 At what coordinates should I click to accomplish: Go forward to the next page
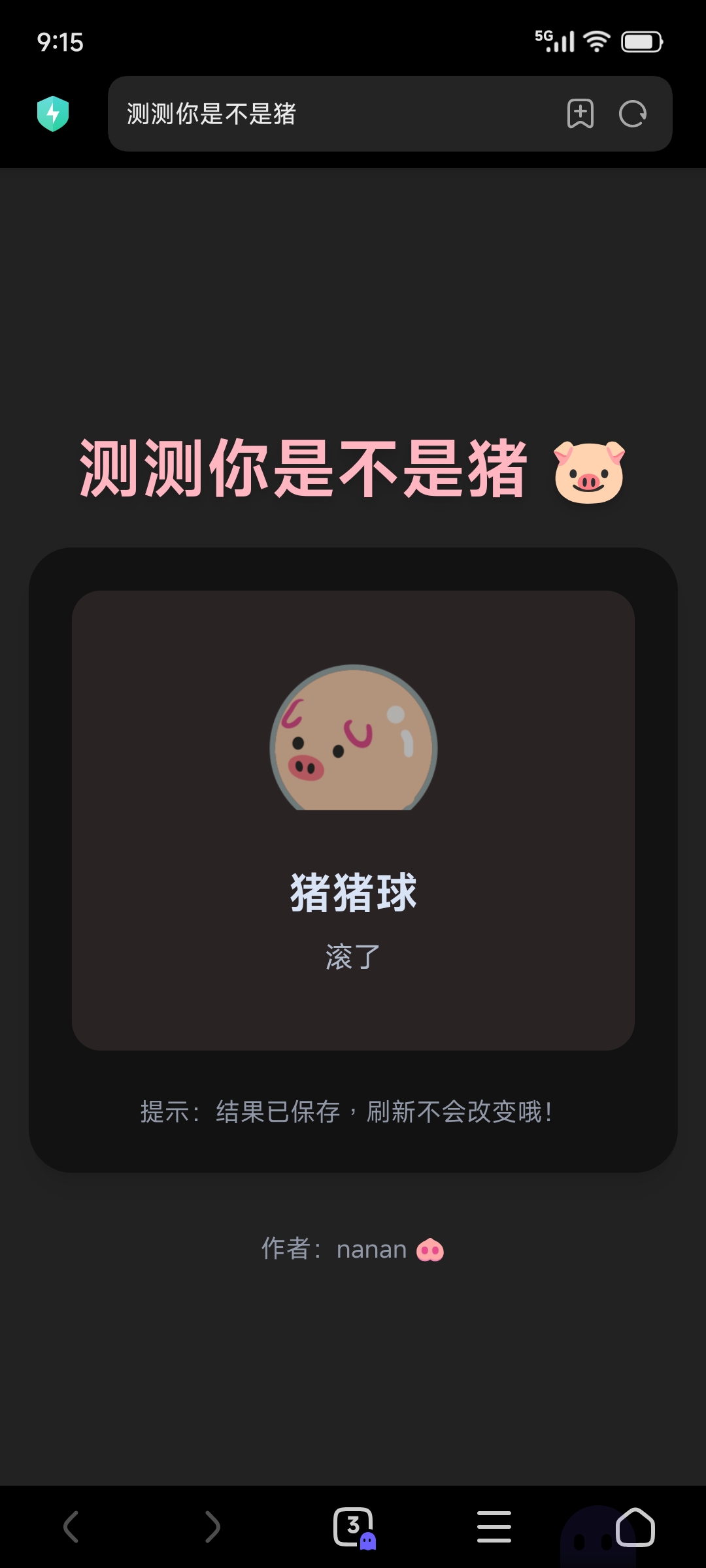(x=212, y=1526)
